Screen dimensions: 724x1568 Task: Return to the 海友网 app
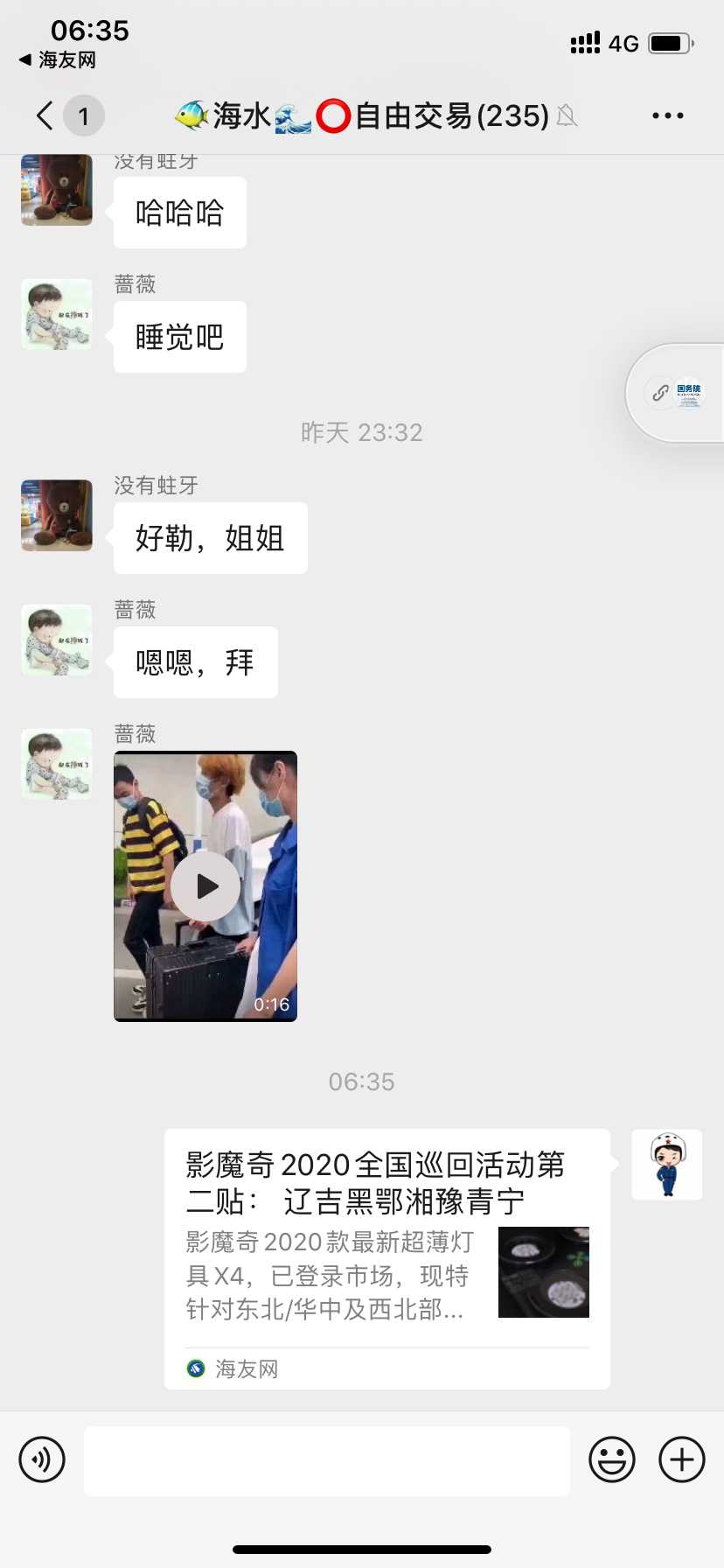click(x=58, y=60)
